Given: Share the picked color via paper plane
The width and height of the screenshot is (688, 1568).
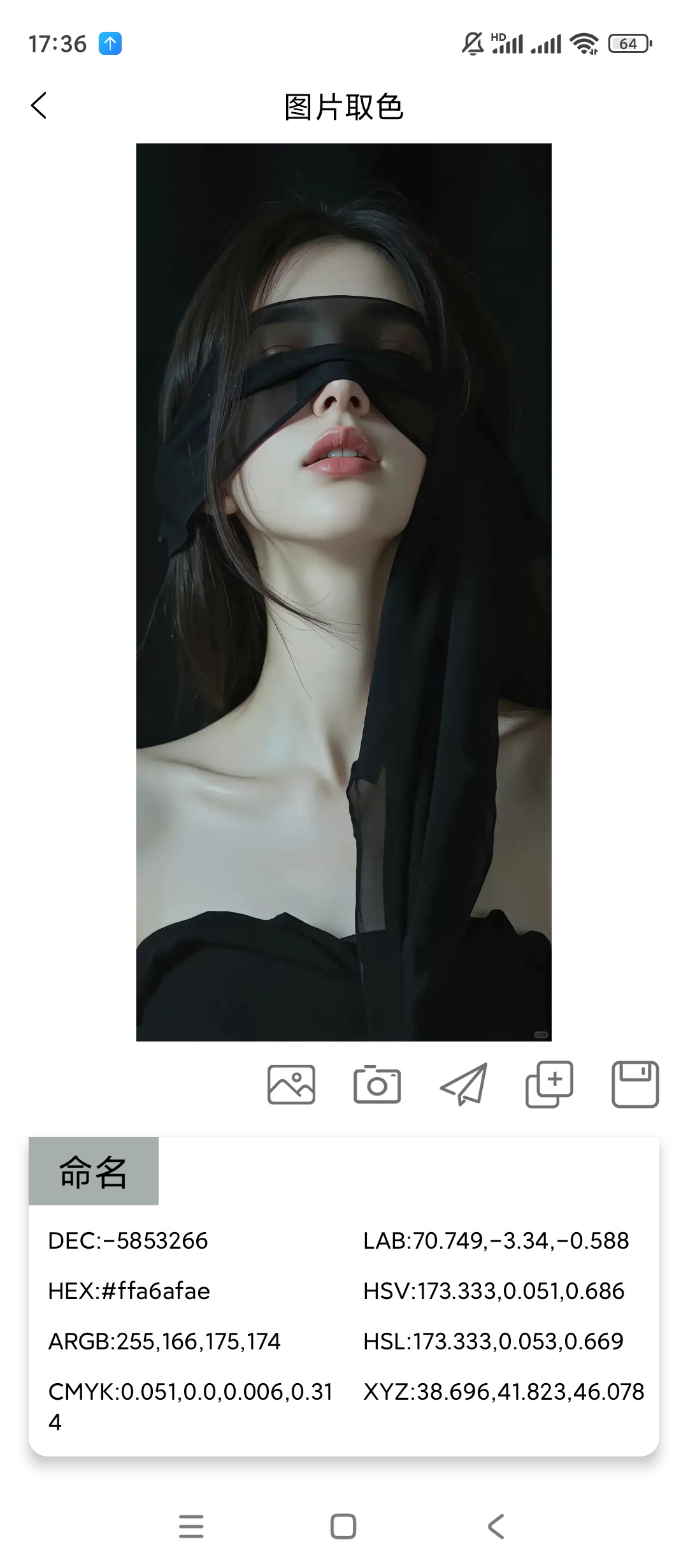Looking at the screenshot, I should [464, 1084].
